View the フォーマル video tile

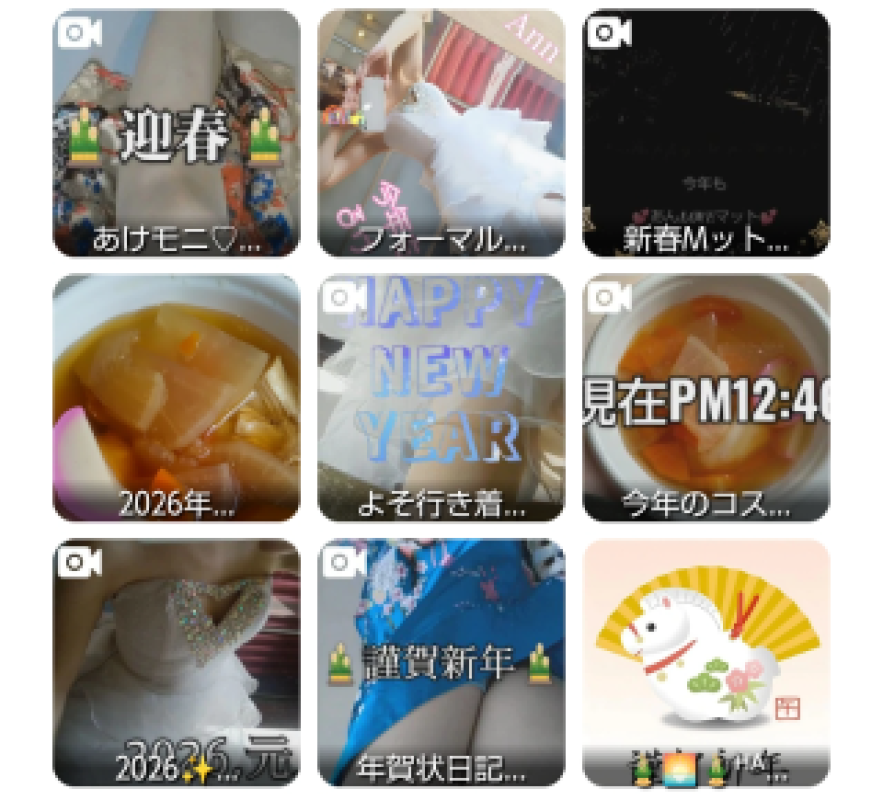[441, 133]
